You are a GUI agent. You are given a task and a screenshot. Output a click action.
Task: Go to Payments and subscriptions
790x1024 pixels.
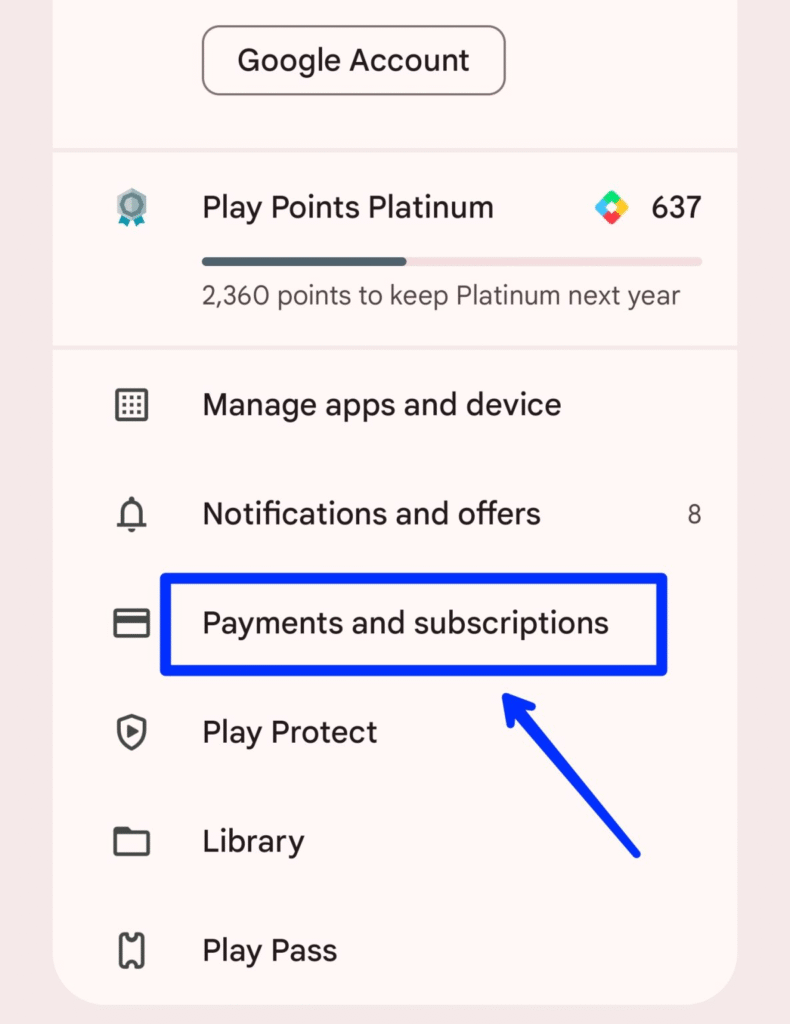(405, 623)
